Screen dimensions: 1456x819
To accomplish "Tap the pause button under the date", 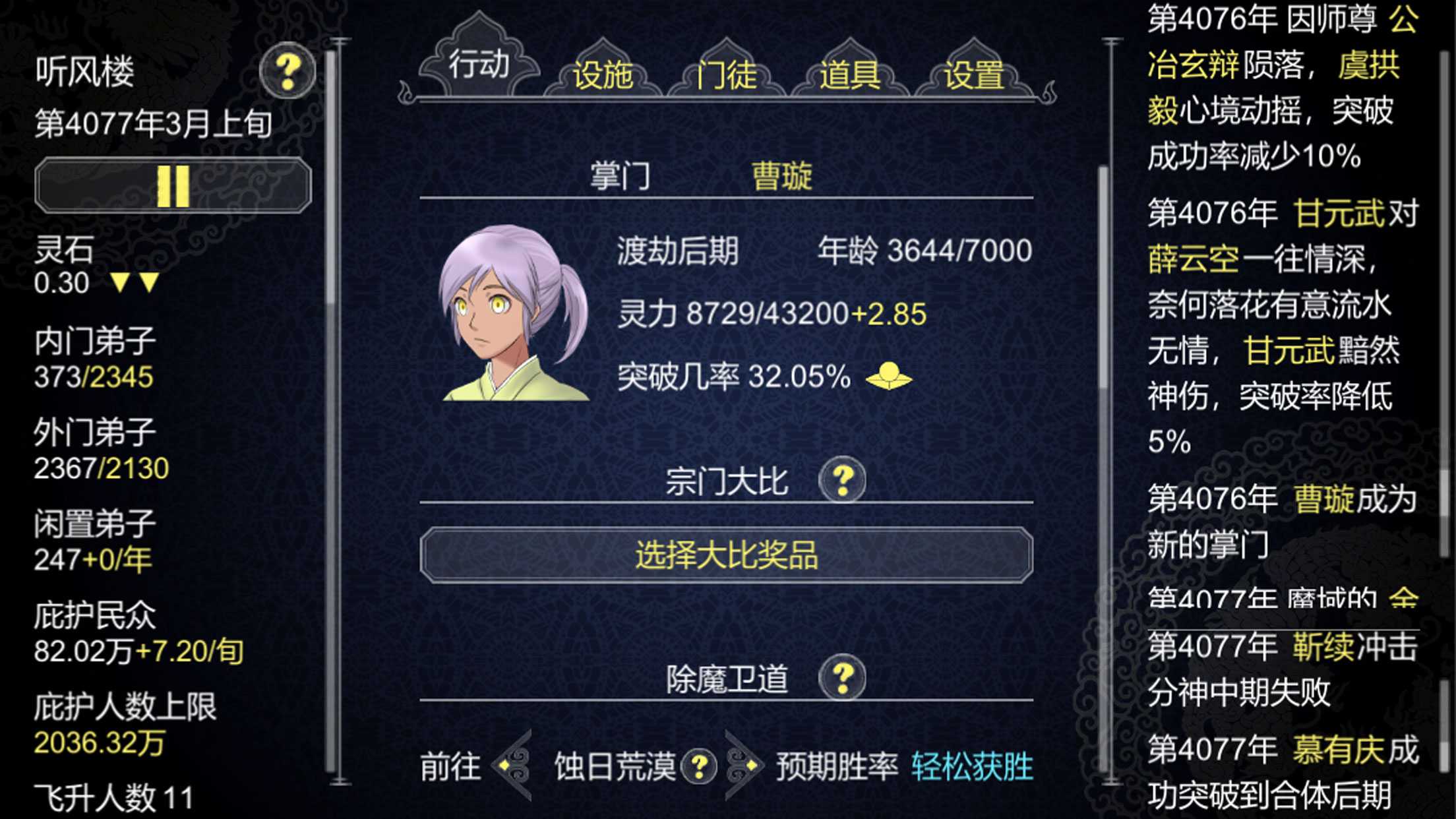I will (x=173, y=186).
